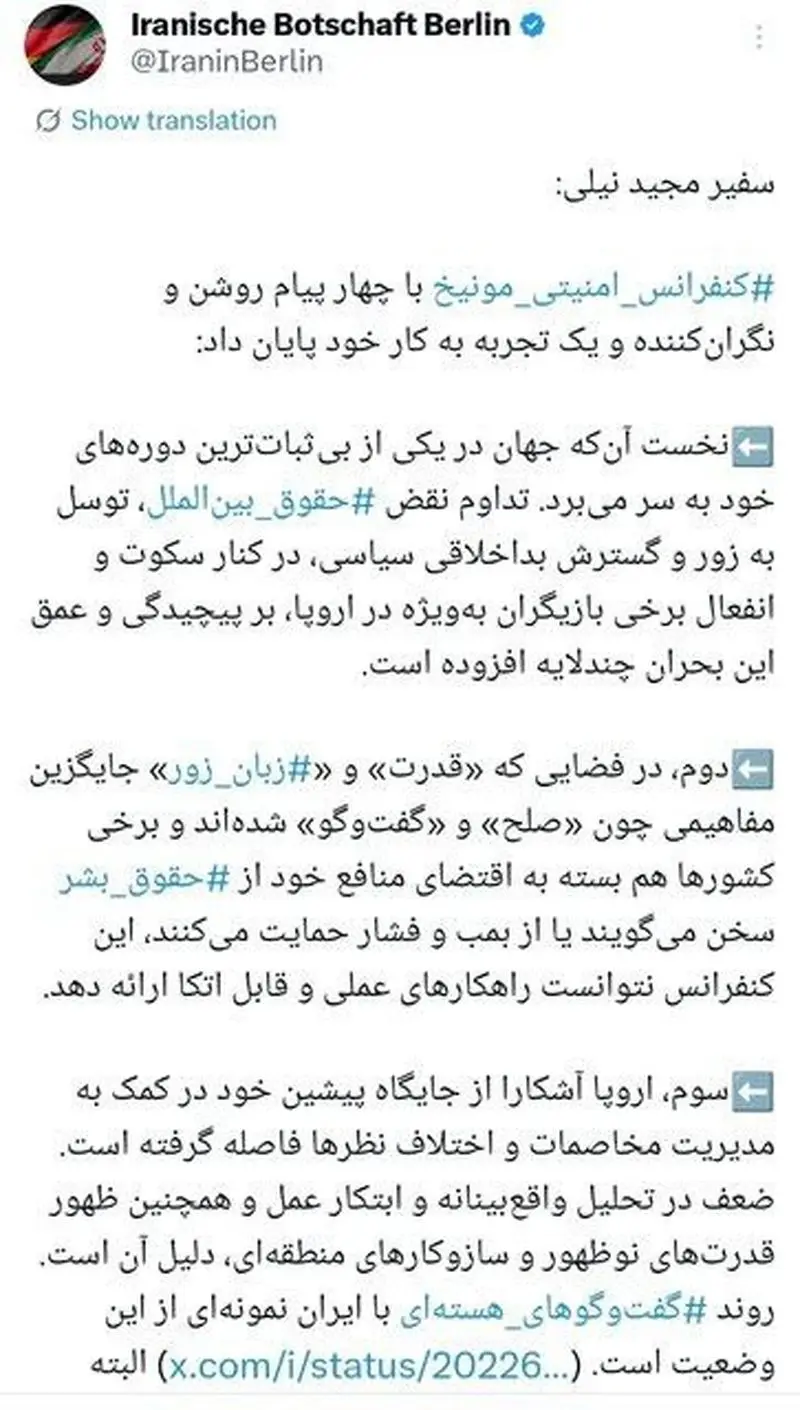Open the Iranische Botschaft Berlin account name

[x=320, y=25]
